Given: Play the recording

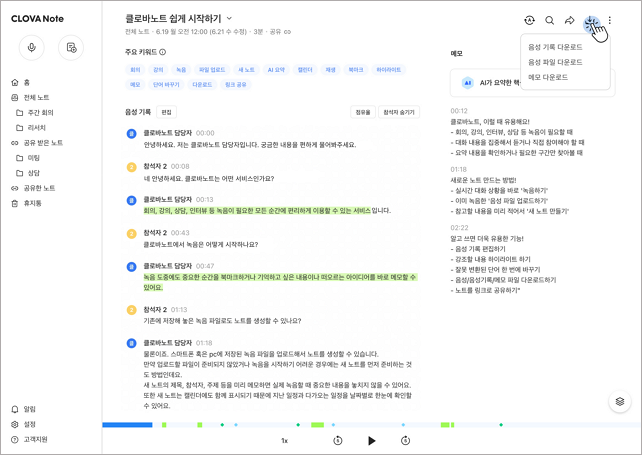Looking at the screenshot, I should click(x=372, y=440).
